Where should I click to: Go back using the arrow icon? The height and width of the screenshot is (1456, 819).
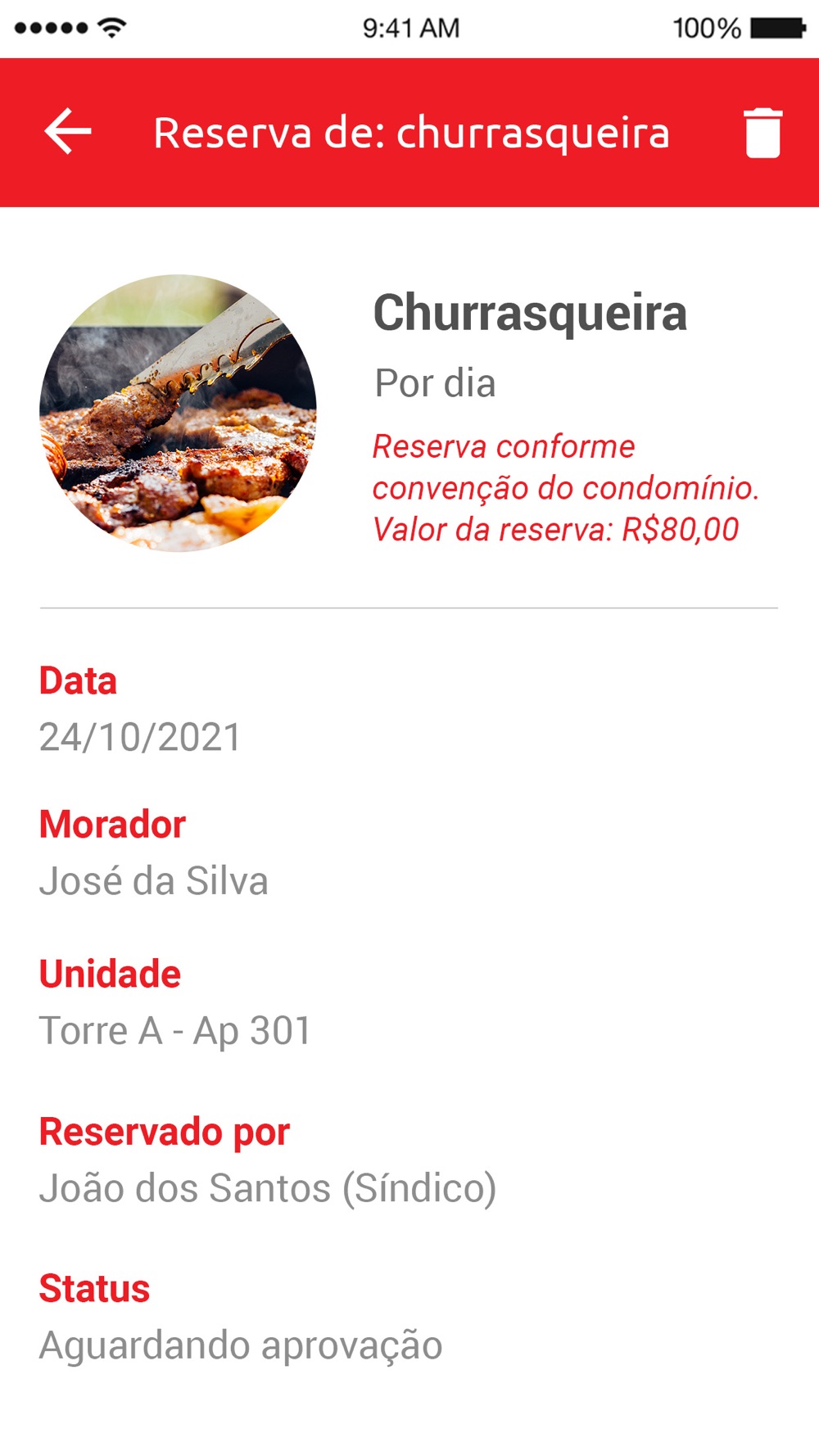point(68,132)
